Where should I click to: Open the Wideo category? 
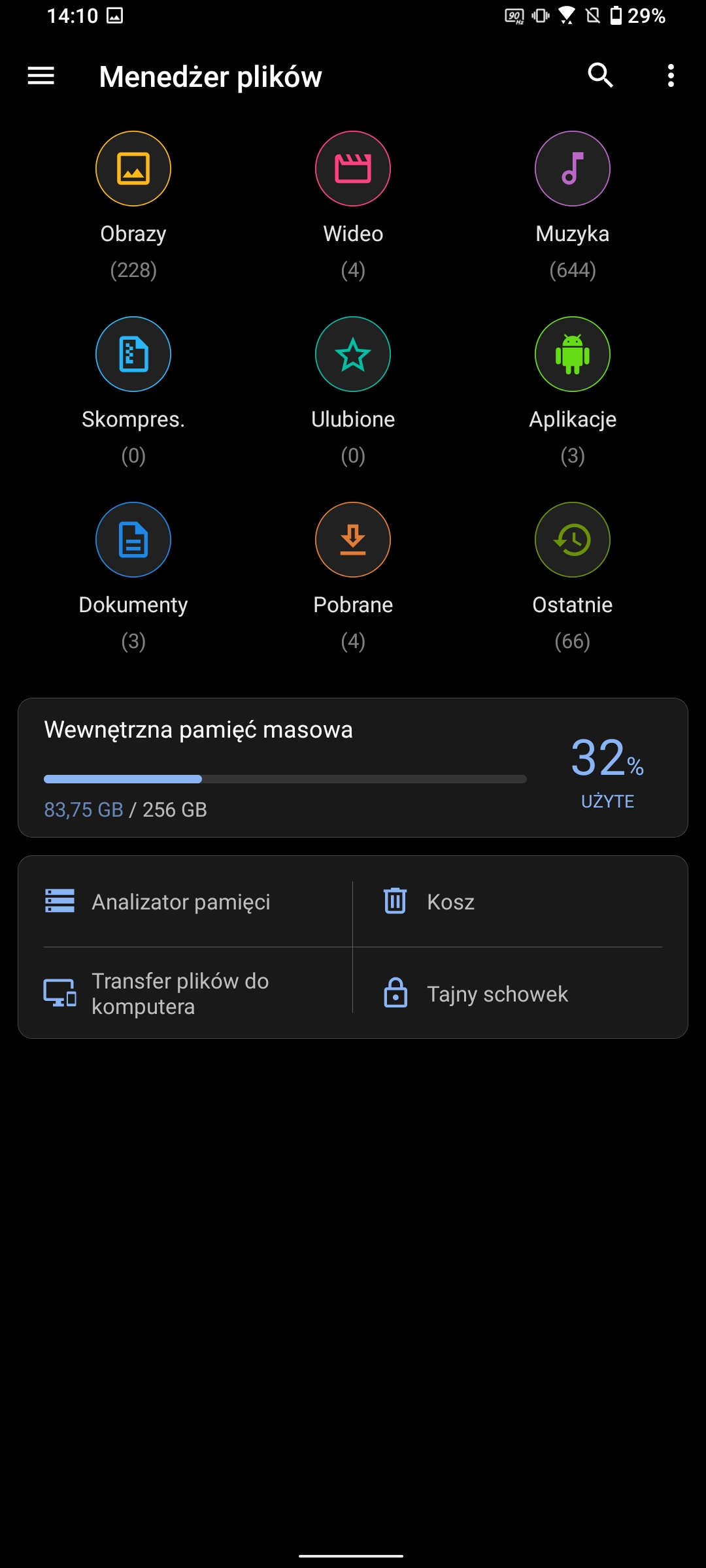[353, 169]
